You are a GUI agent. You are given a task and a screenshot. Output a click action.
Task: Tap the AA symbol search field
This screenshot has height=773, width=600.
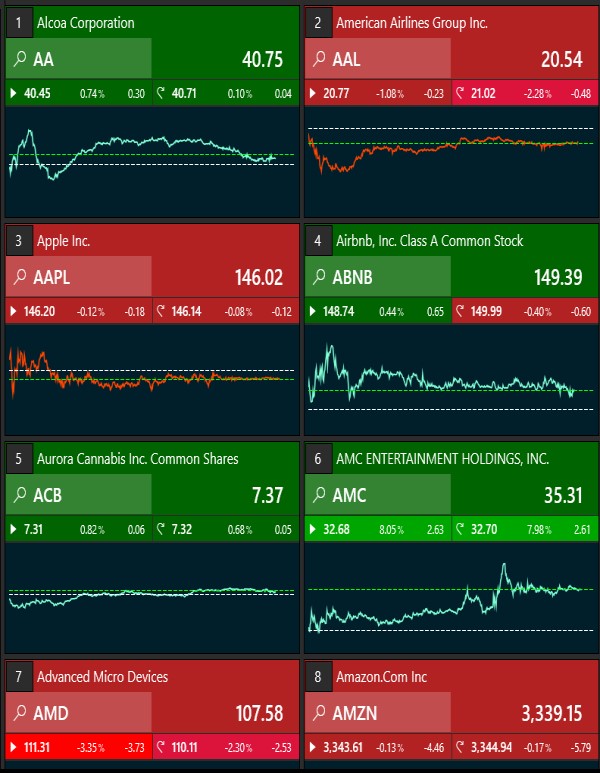tap(79, 59)
